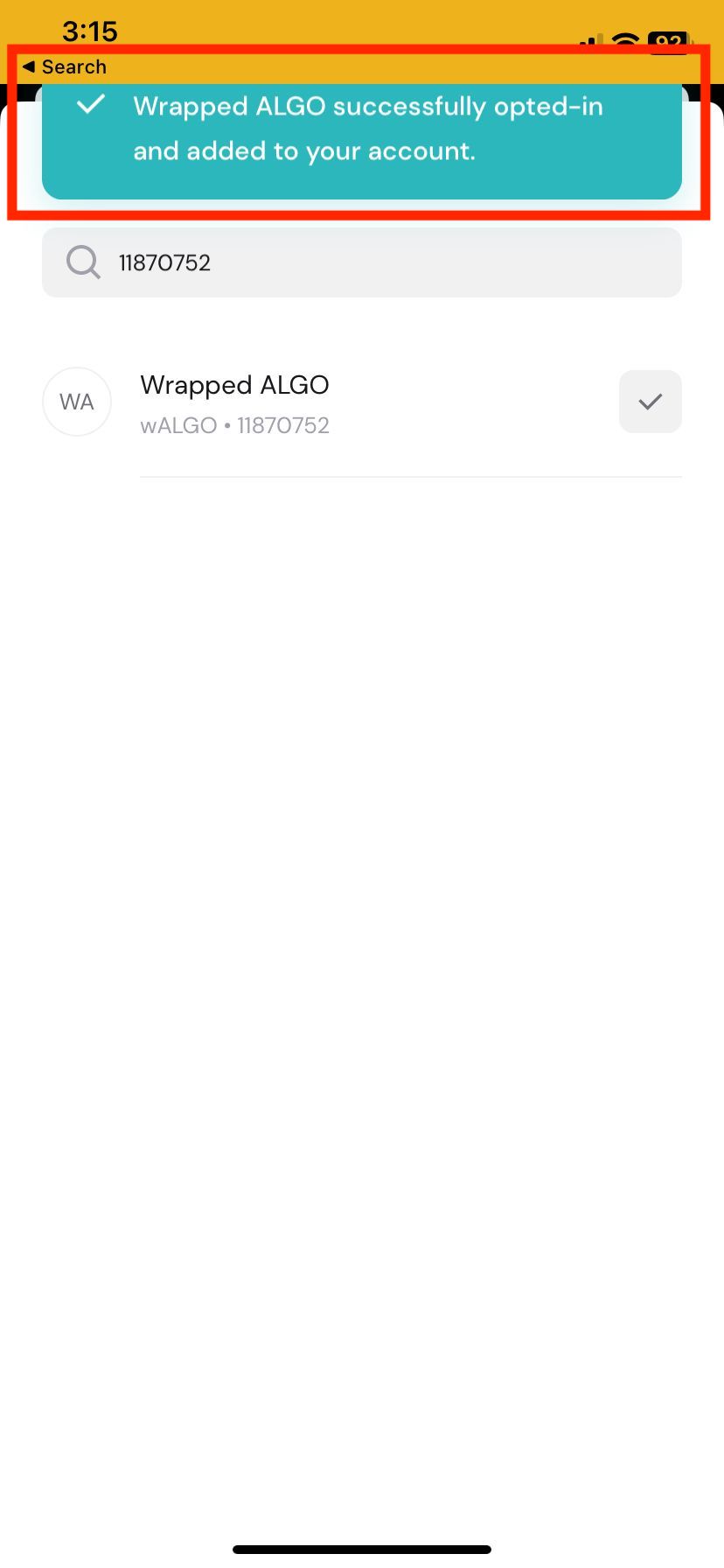
Task: Open the Wrapped ALGO asset row
Action: pyautogui.click(x=361, y=403)
